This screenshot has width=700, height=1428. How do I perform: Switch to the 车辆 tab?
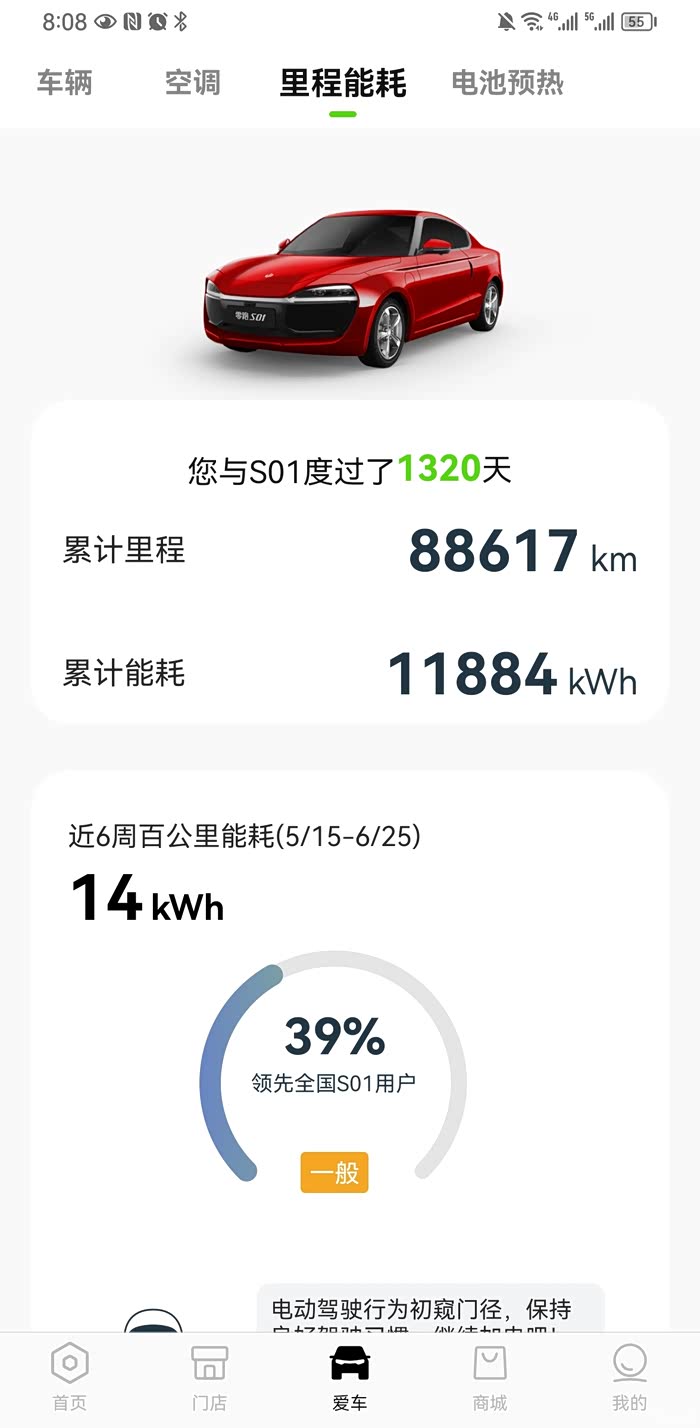[65, 83]
